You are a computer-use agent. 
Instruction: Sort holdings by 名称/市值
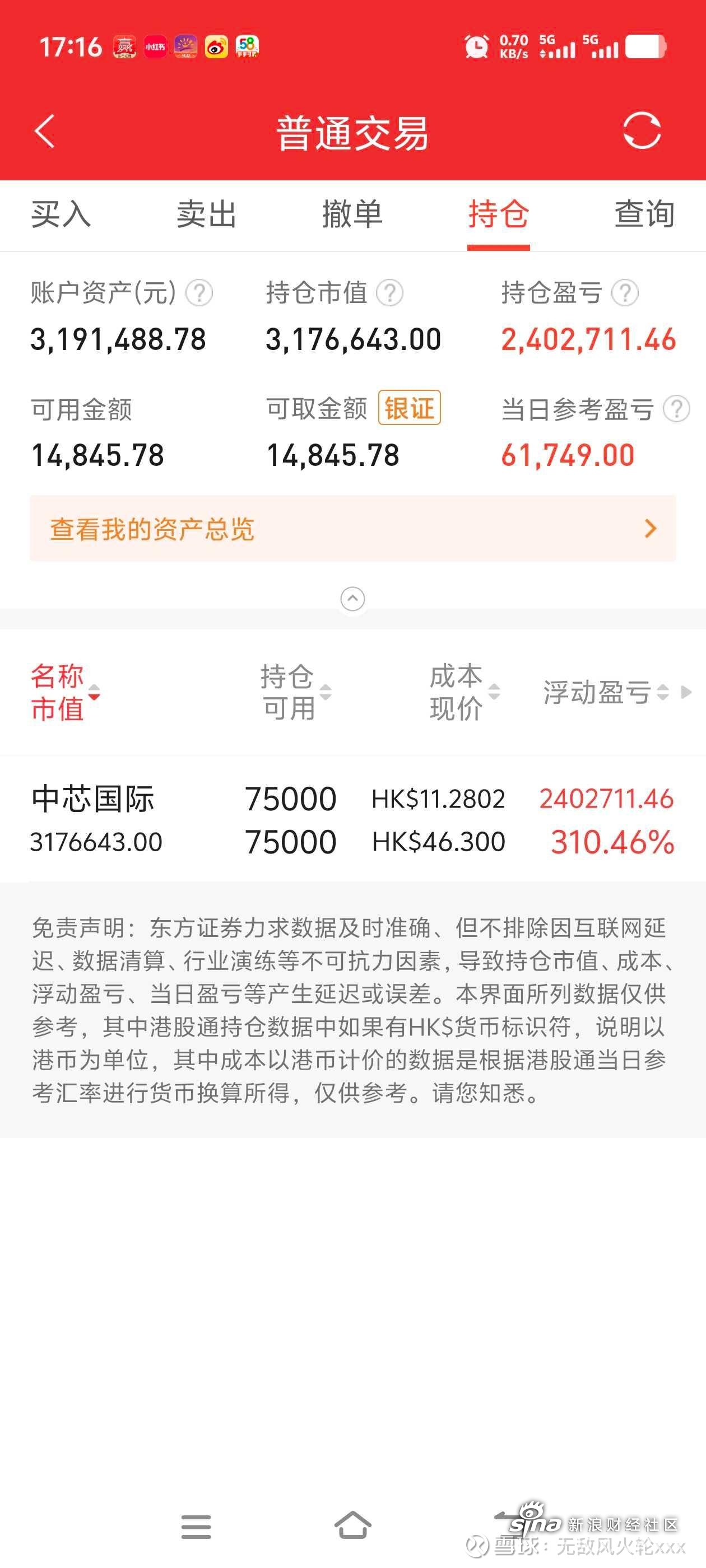click(x=66, y=692)
